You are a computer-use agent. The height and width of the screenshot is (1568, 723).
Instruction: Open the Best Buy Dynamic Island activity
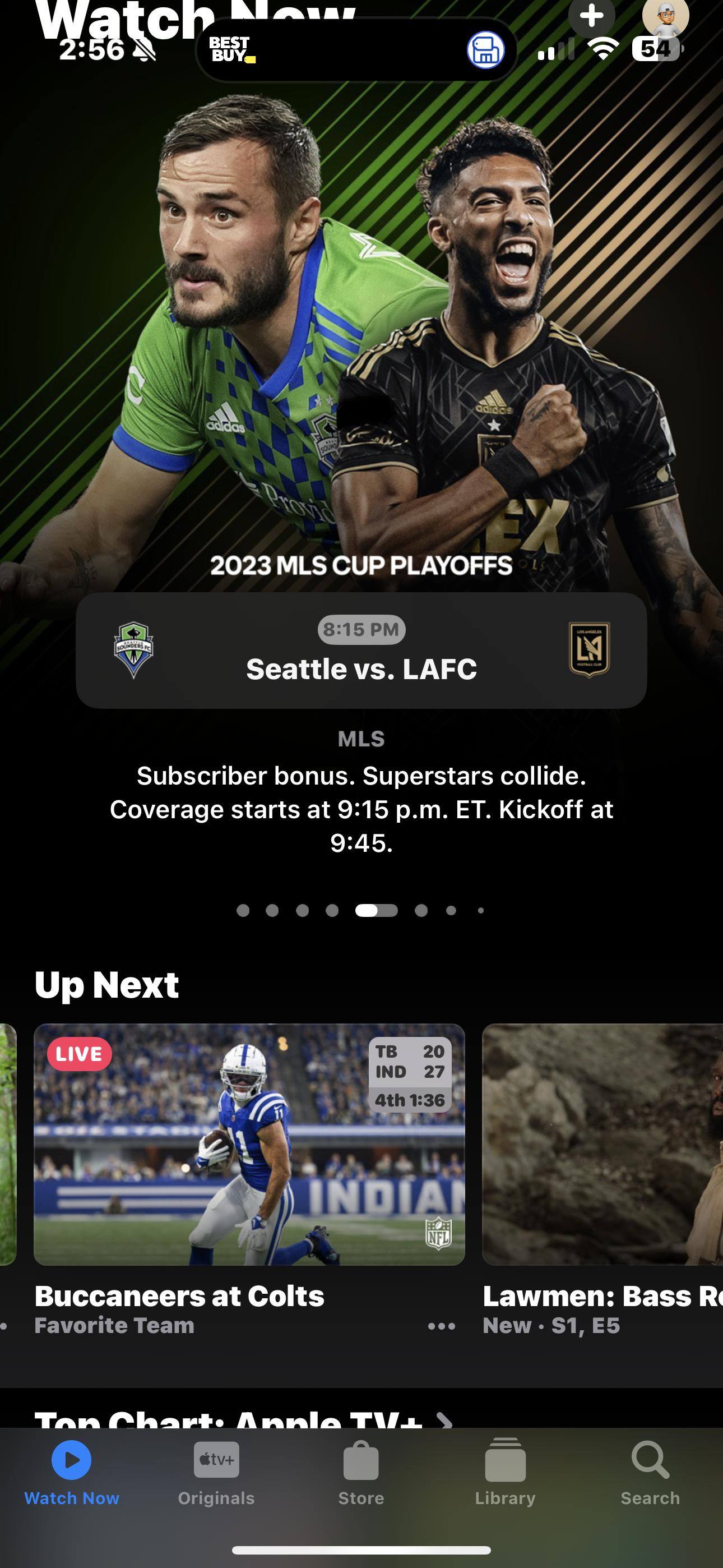point(356,50)
